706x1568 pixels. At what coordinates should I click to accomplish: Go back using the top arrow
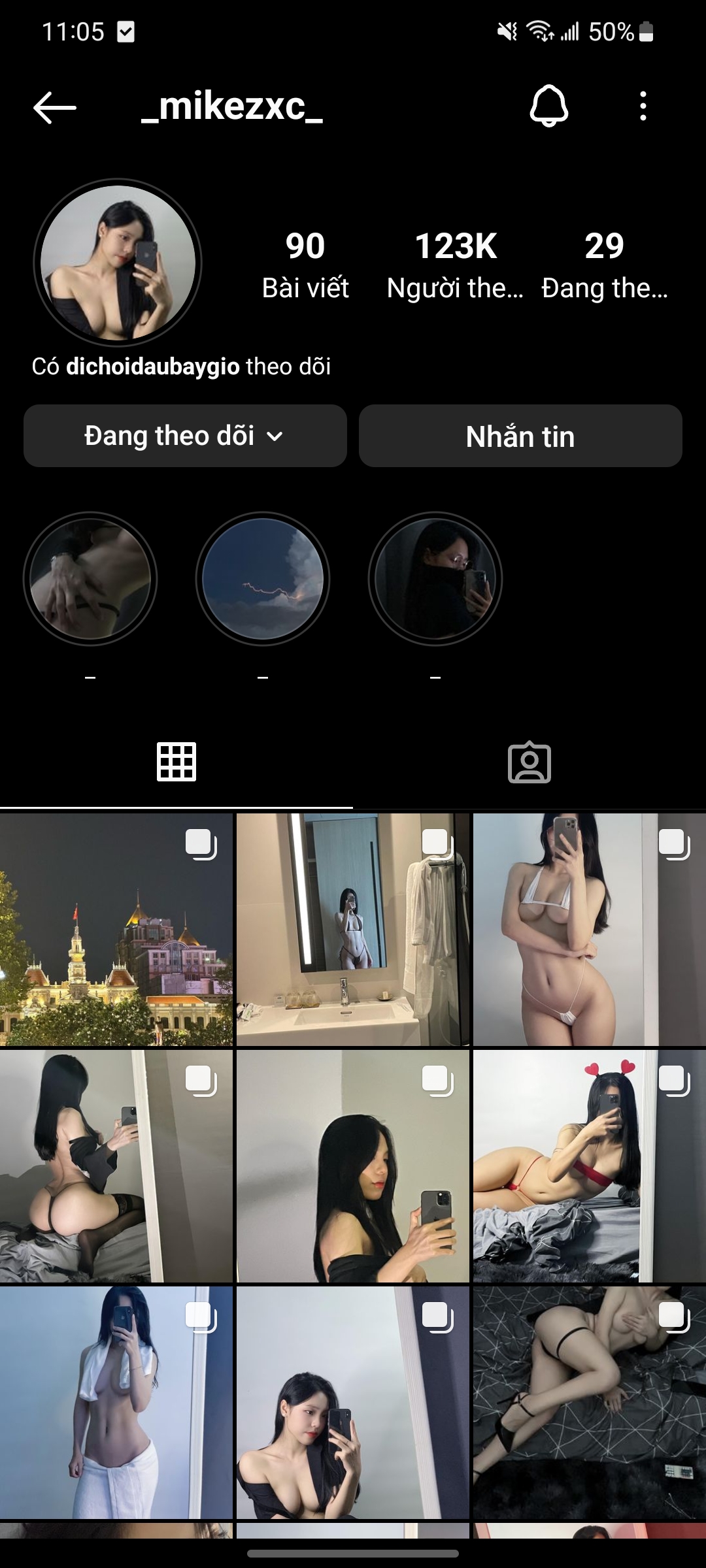[x=55, y=107]
